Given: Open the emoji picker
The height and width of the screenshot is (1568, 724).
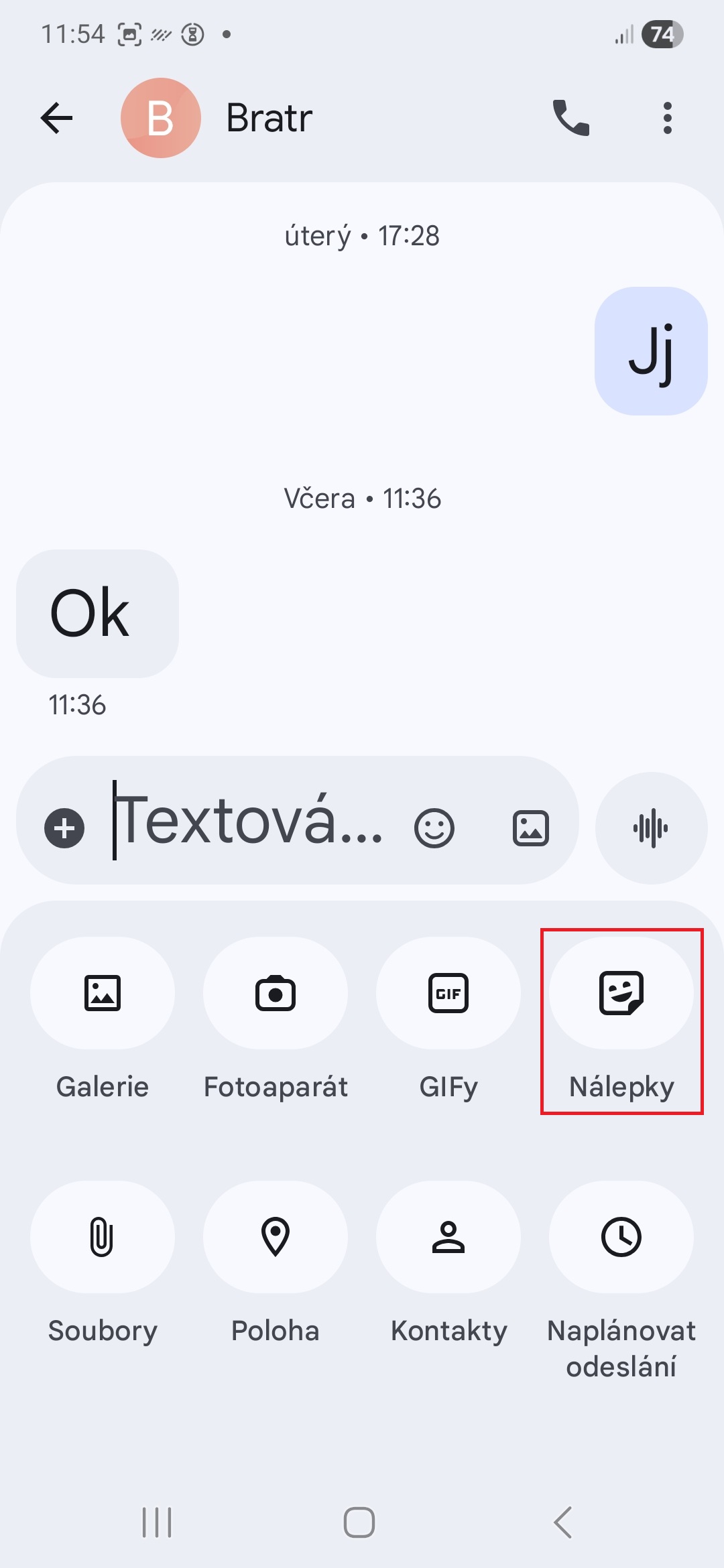Looking at the screenshot, I should point(434,828).
